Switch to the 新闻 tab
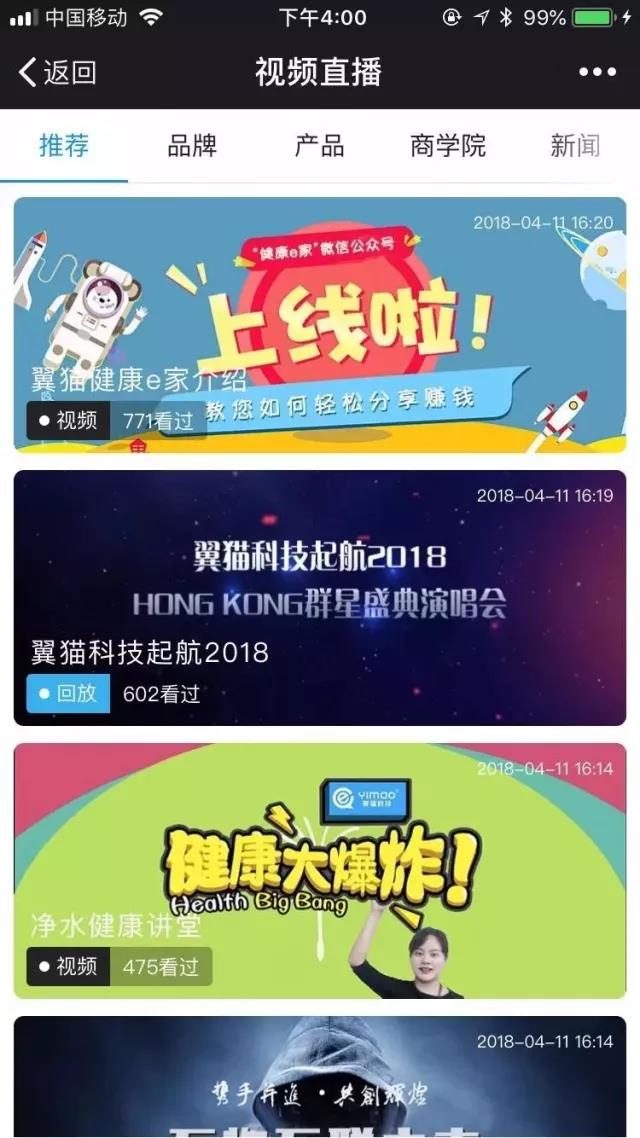640x1138 pixels. pyautogui.click(x=575, y=146)
